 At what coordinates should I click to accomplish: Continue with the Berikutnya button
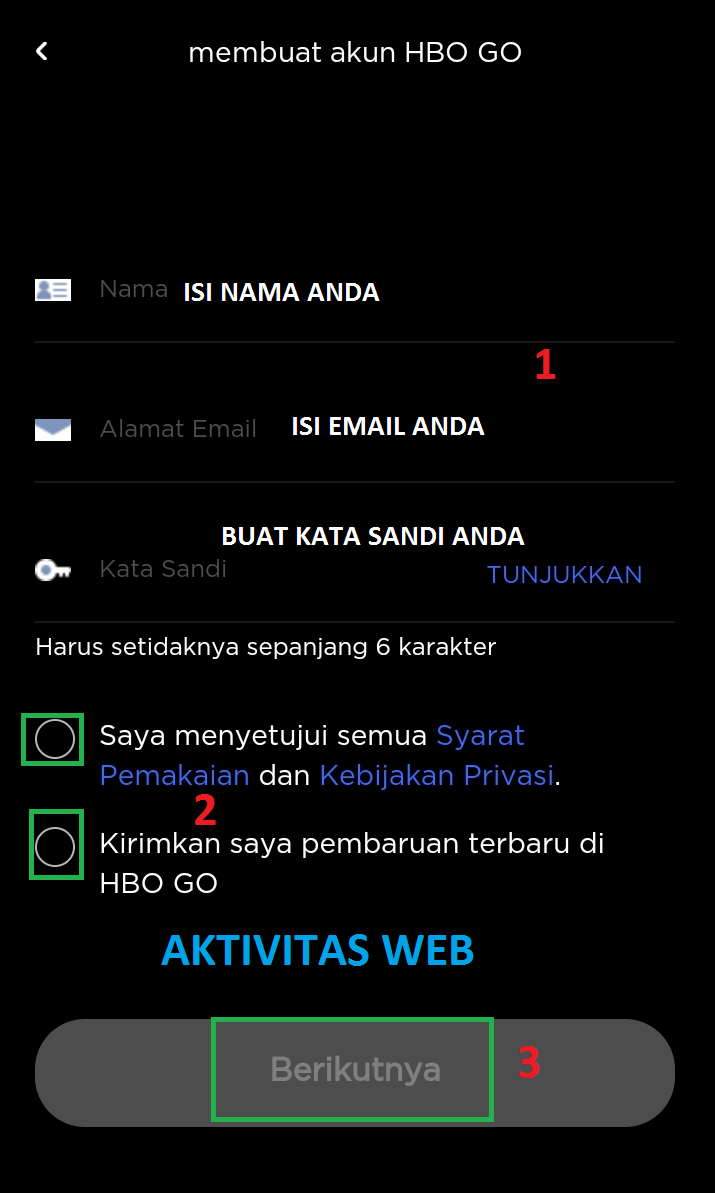(x=355, y=1070)
